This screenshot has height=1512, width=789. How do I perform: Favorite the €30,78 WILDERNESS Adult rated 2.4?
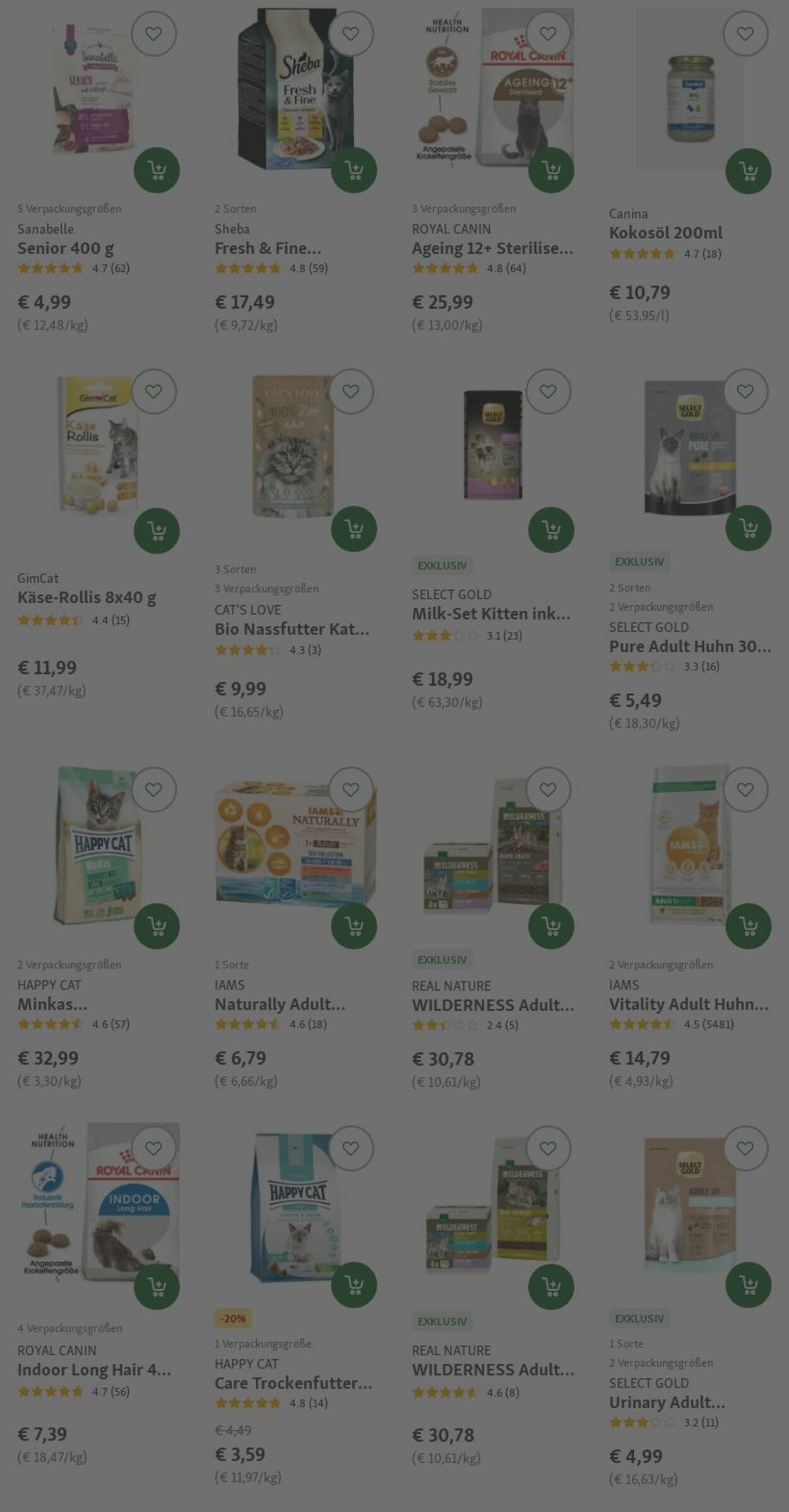pyautogui.click(x=548, y=789)
